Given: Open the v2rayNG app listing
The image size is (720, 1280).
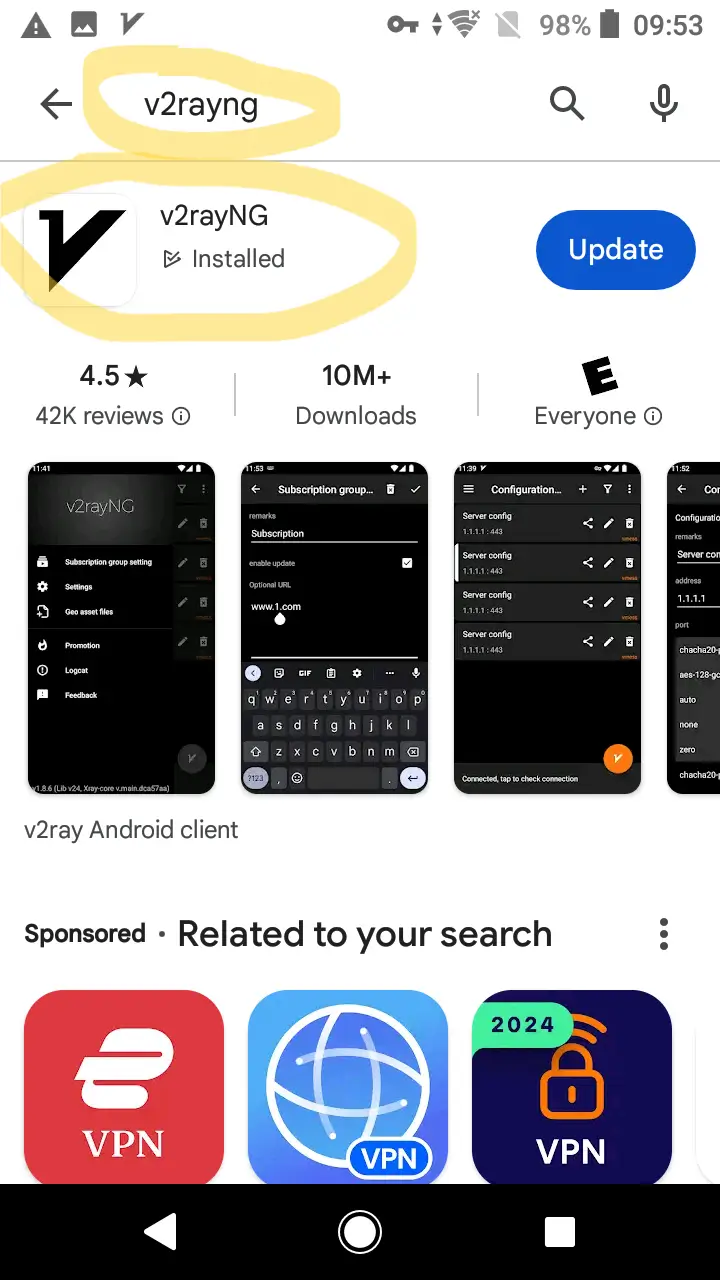Looking at the screenshot, I should (214, 236).
